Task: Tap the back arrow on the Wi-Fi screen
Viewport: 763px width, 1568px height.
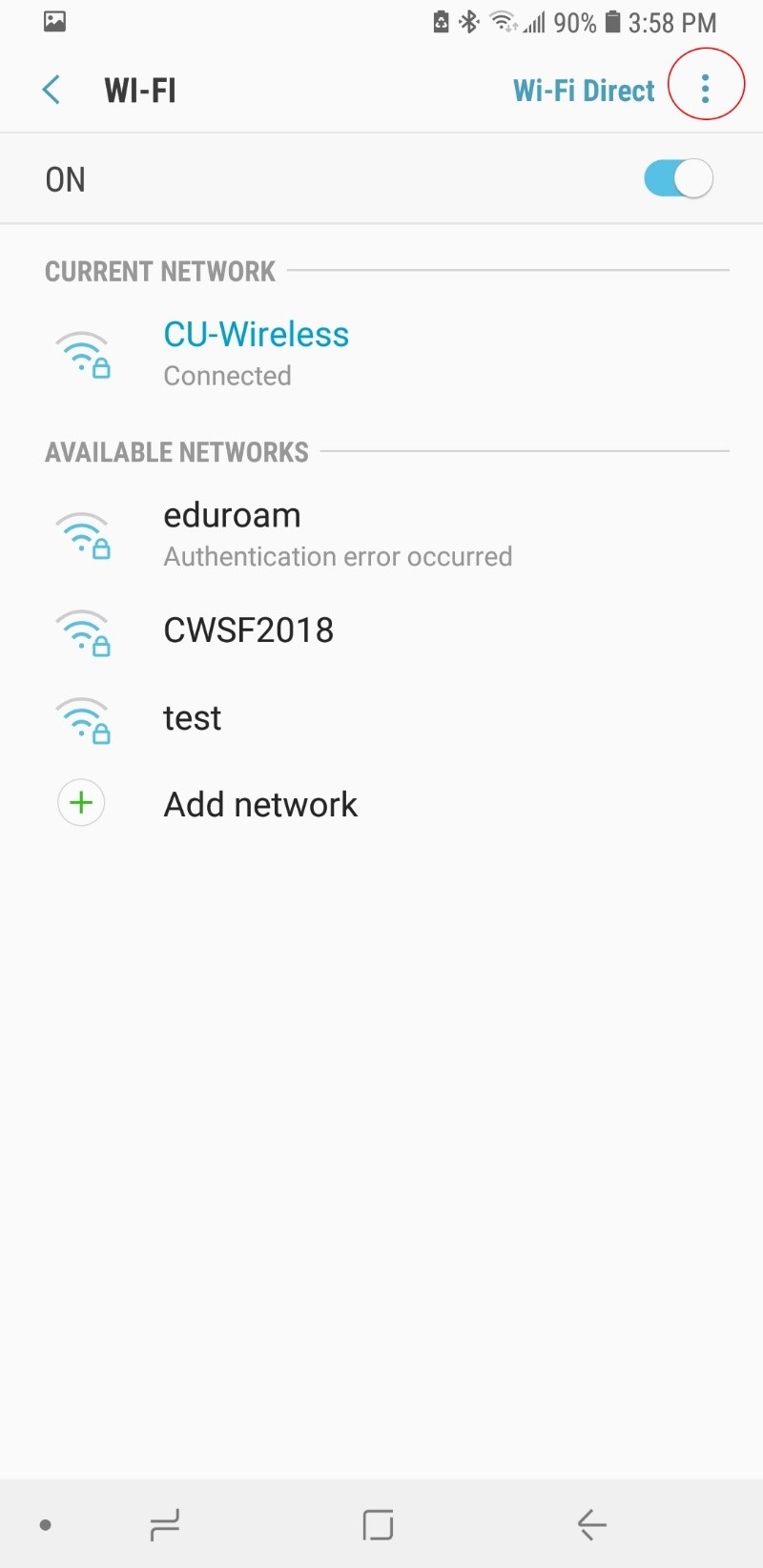Action: click(x=50, y=89)
